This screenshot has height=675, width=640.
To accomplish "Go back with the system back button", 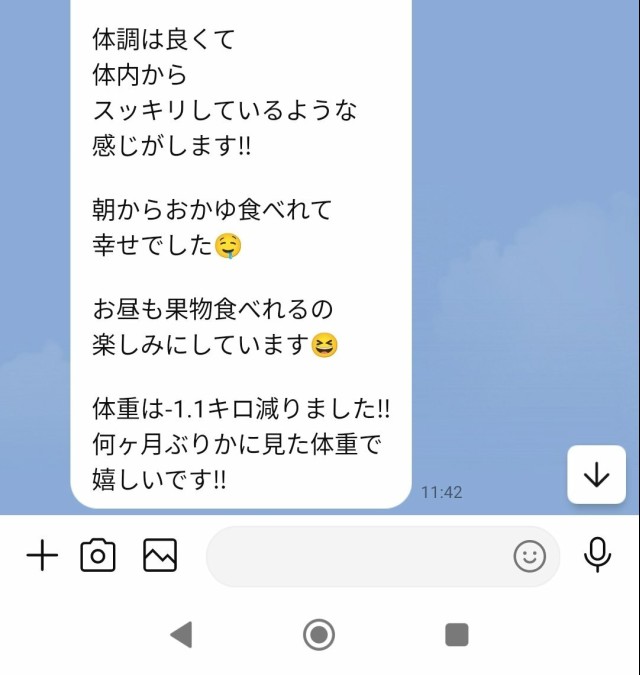I will (181, 634).
